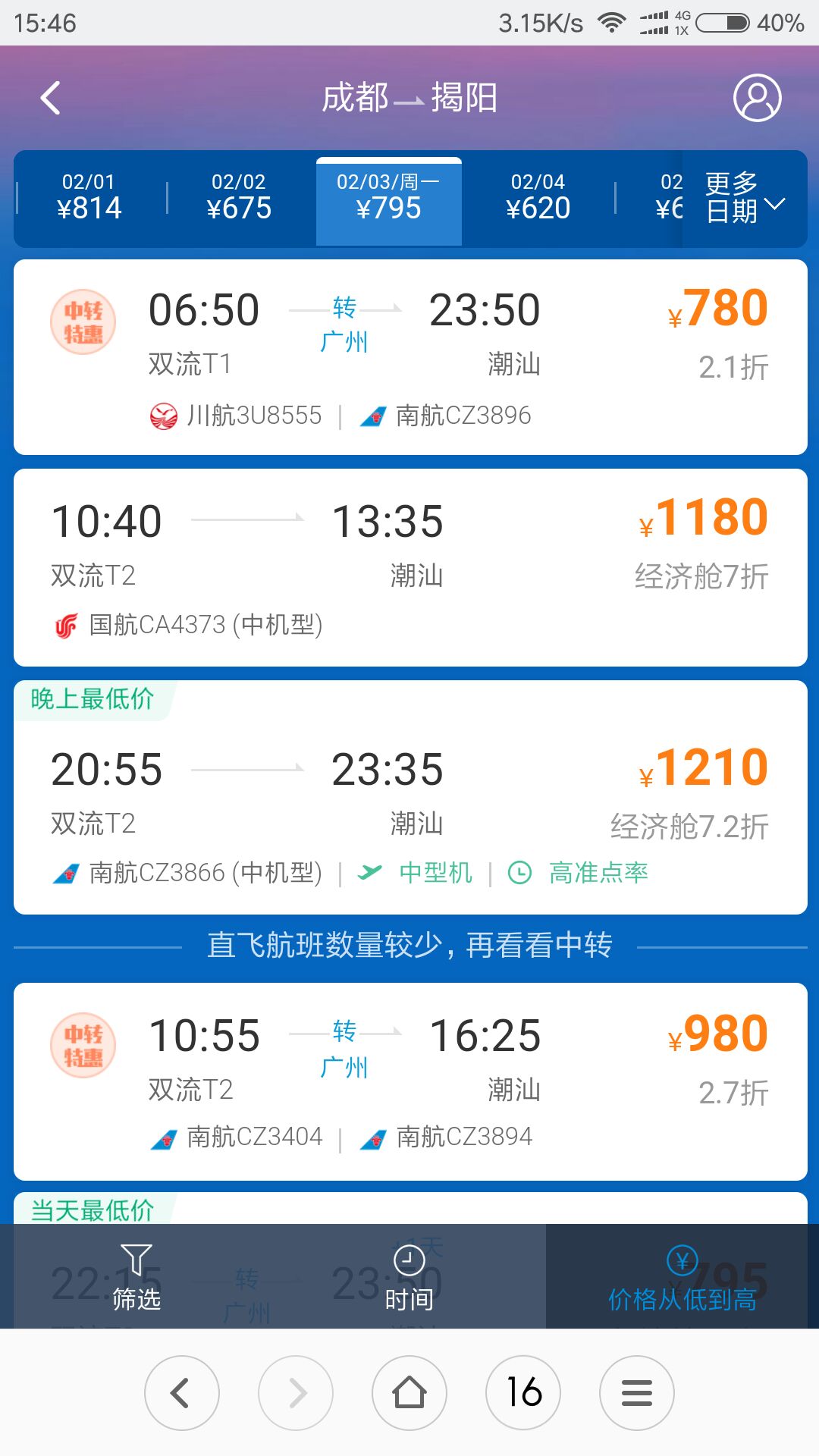Open the 16 browser tabs switcher
Viewport: 819px width, 1456px height.
523,1393
